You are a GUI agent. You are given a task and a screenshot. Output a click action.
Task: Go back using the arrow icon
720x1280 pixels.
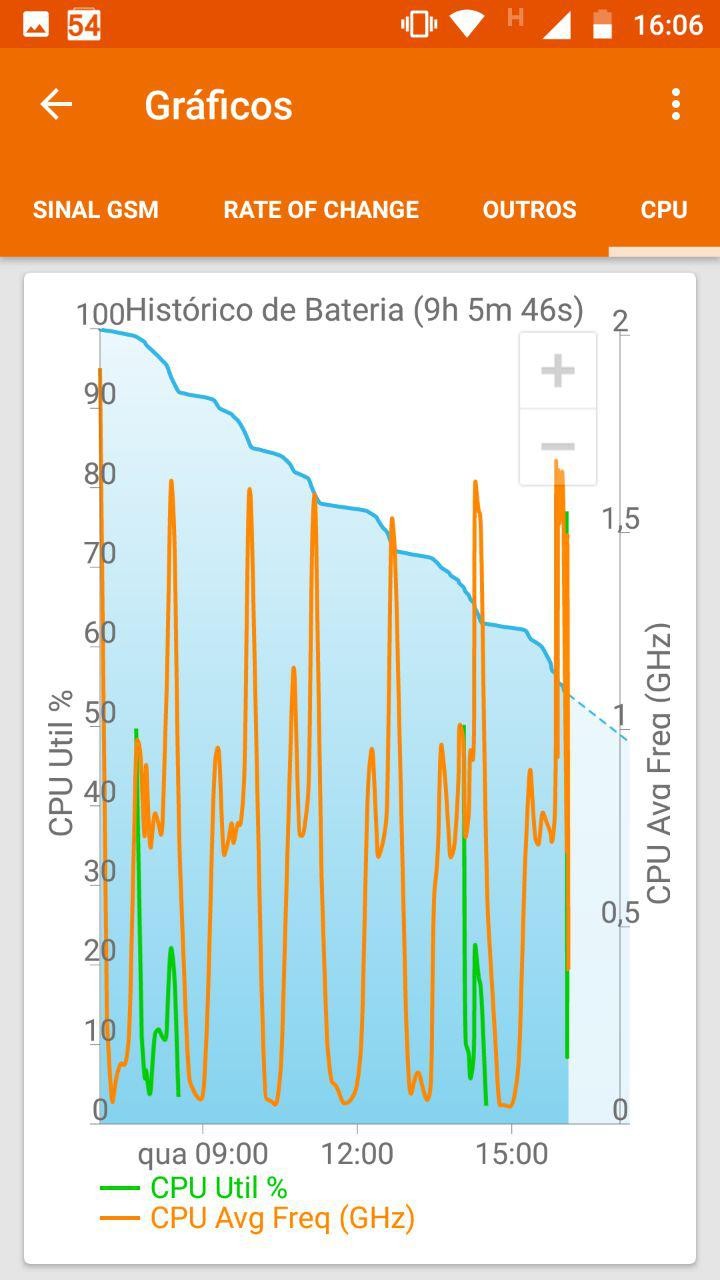(x=56, y=105)
